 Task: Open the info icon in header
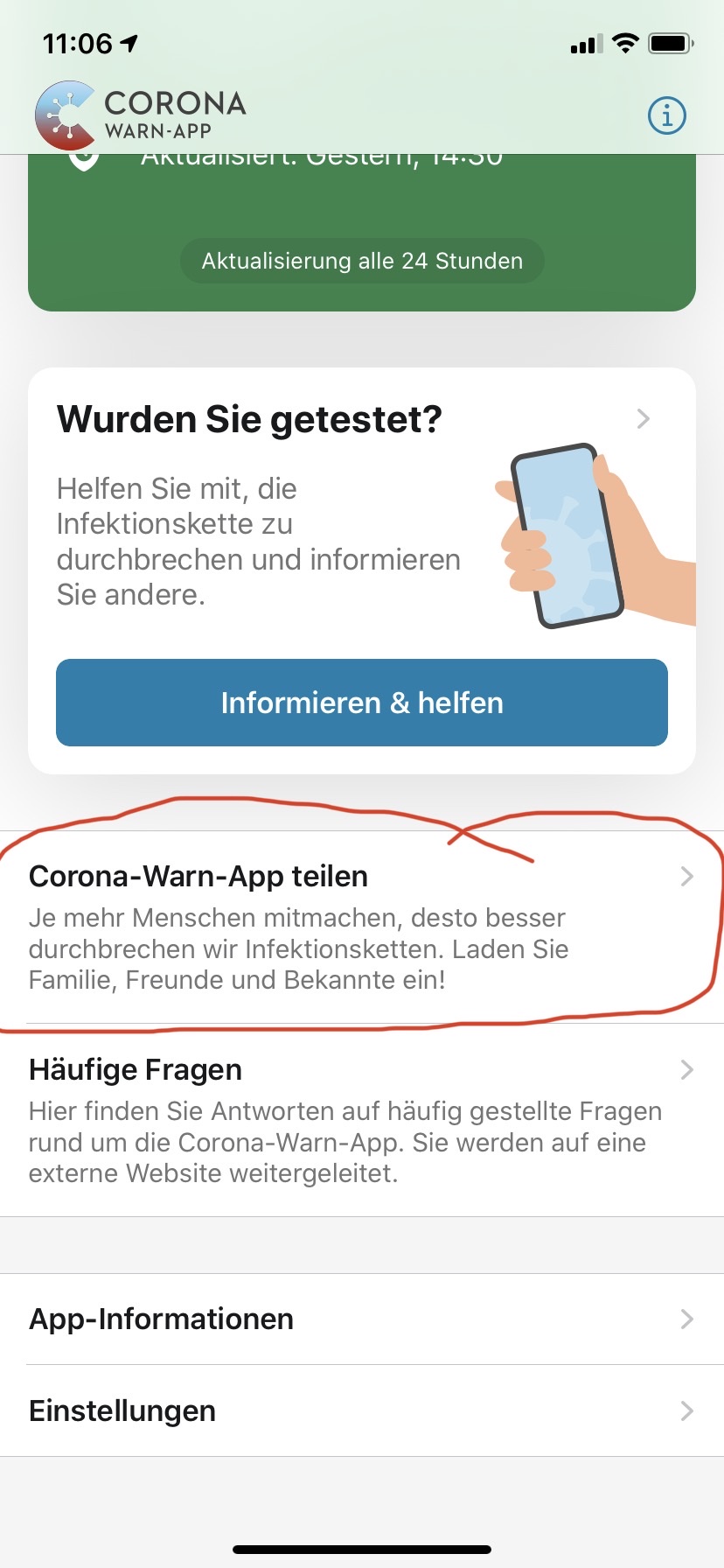point(667,115)
